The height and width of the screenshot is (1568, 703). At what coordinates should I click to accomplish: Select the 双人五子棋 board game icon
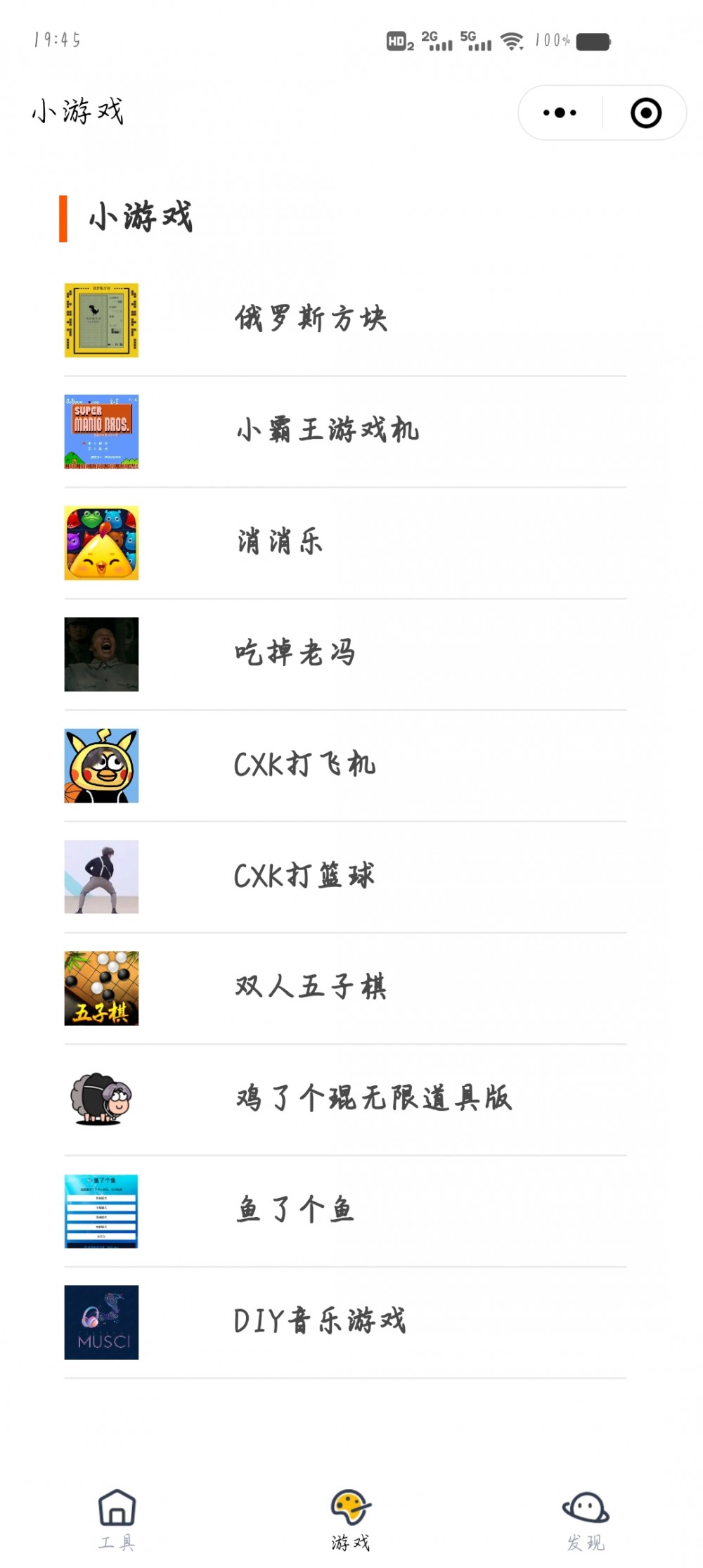pyautogui.click(x=101, y=988)
